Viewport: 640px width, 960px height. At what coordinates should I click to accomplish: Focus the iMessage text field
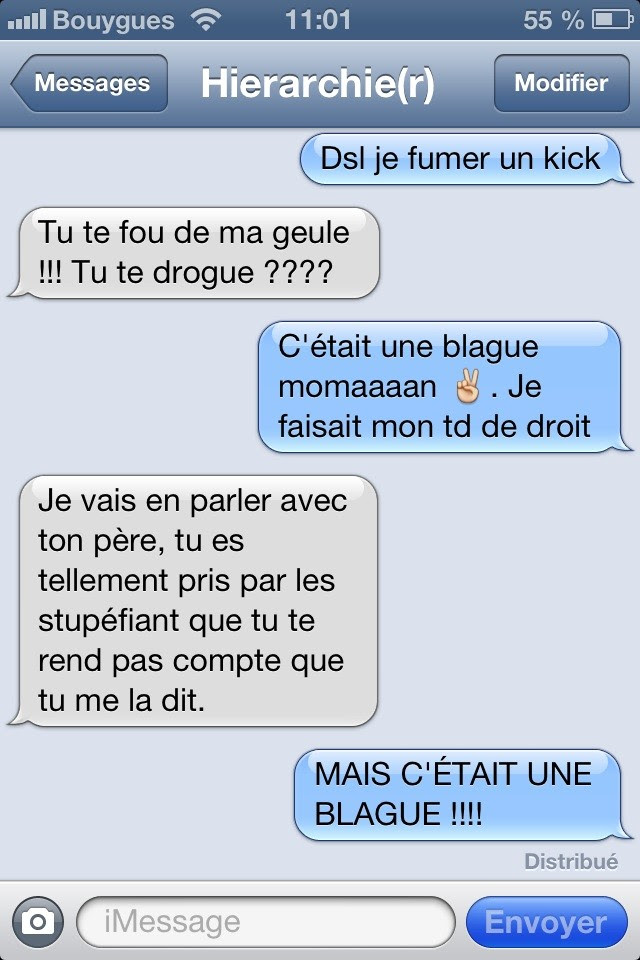265,921
